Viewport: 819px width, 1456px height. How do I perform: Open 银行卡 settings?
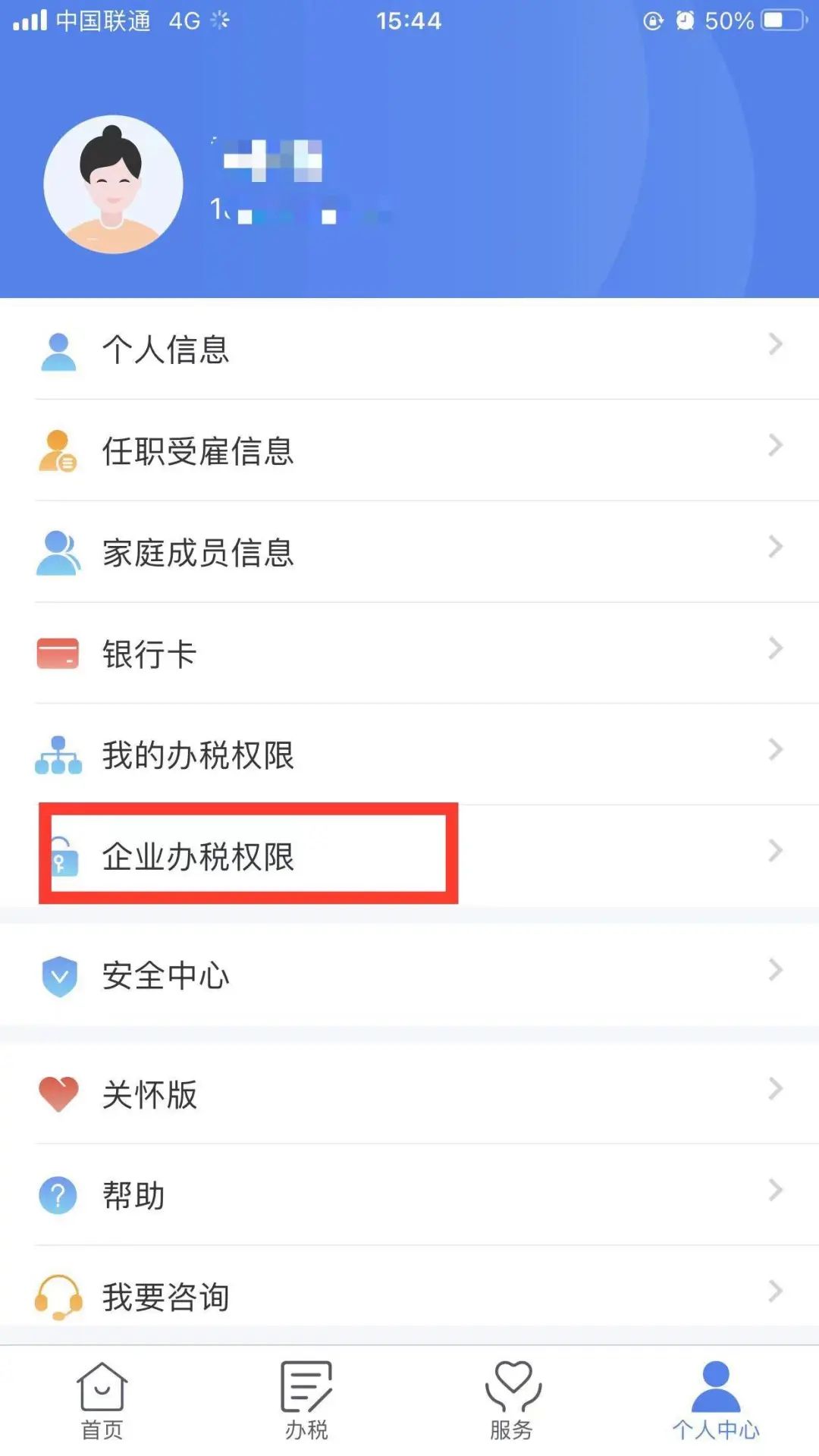click(409, 654)
